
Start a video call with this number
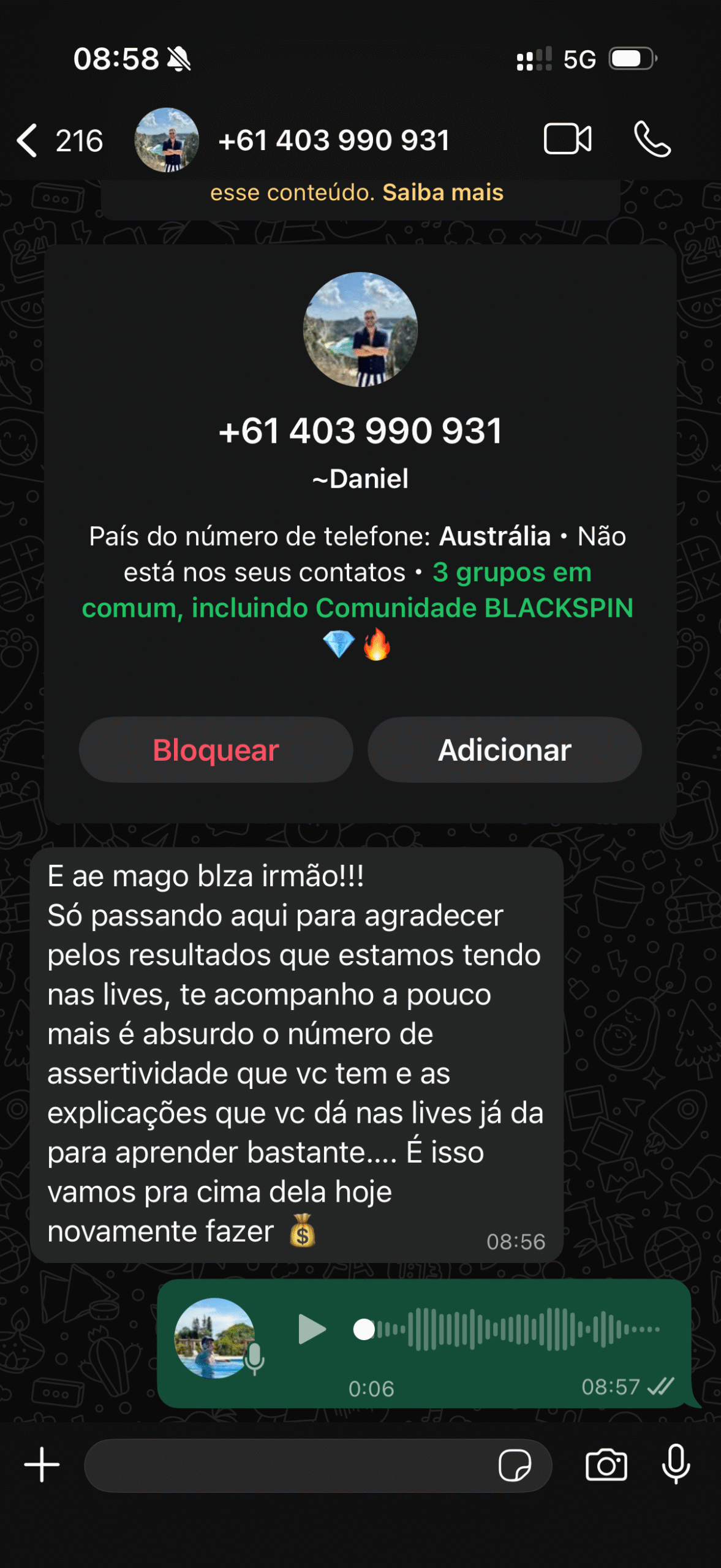click(x=567, y=139)
